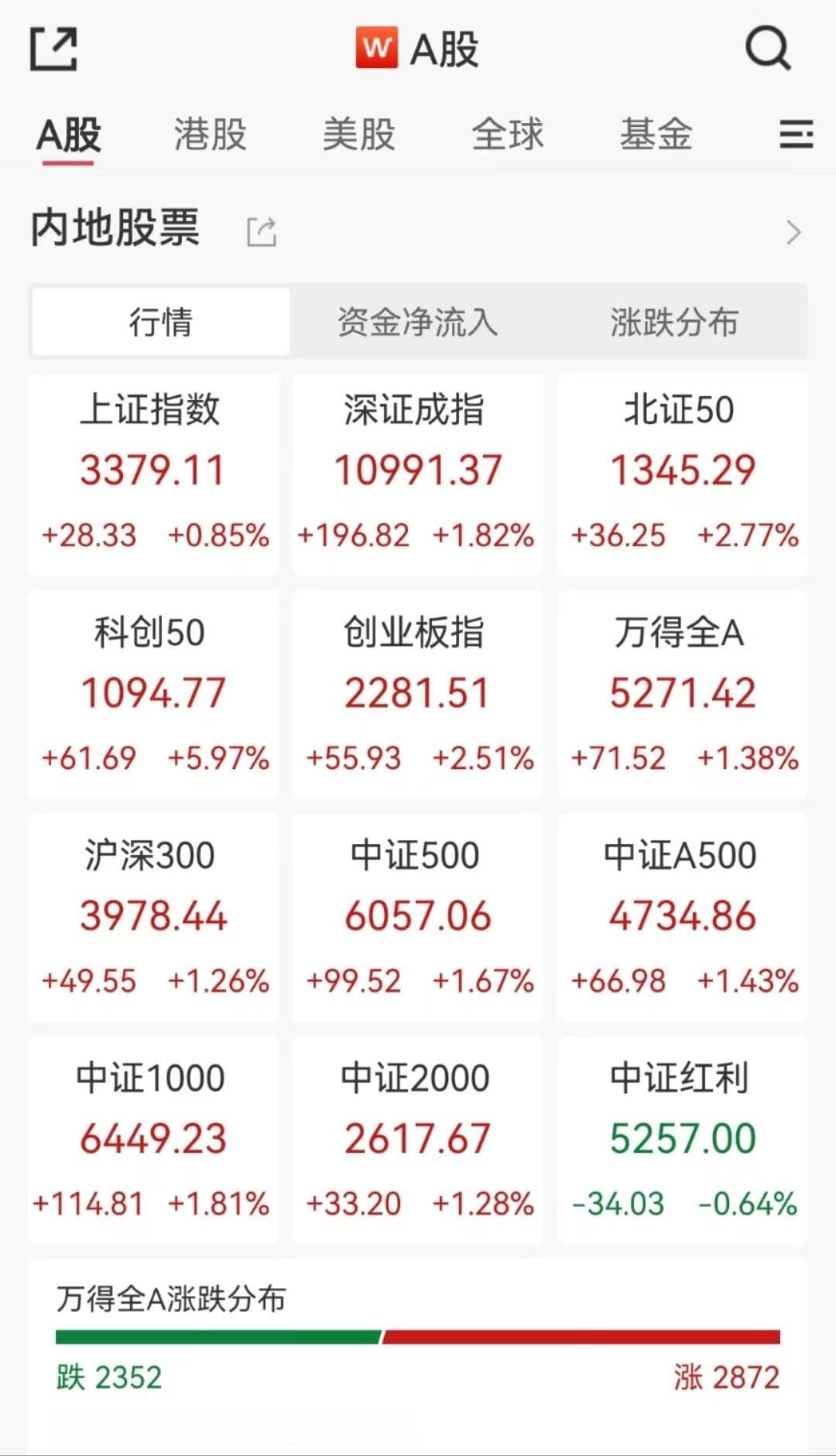The image size is (836, 1456).
Task: View the 中证红利 index card
Action: pyautogui.click(x=682, y=1140)
